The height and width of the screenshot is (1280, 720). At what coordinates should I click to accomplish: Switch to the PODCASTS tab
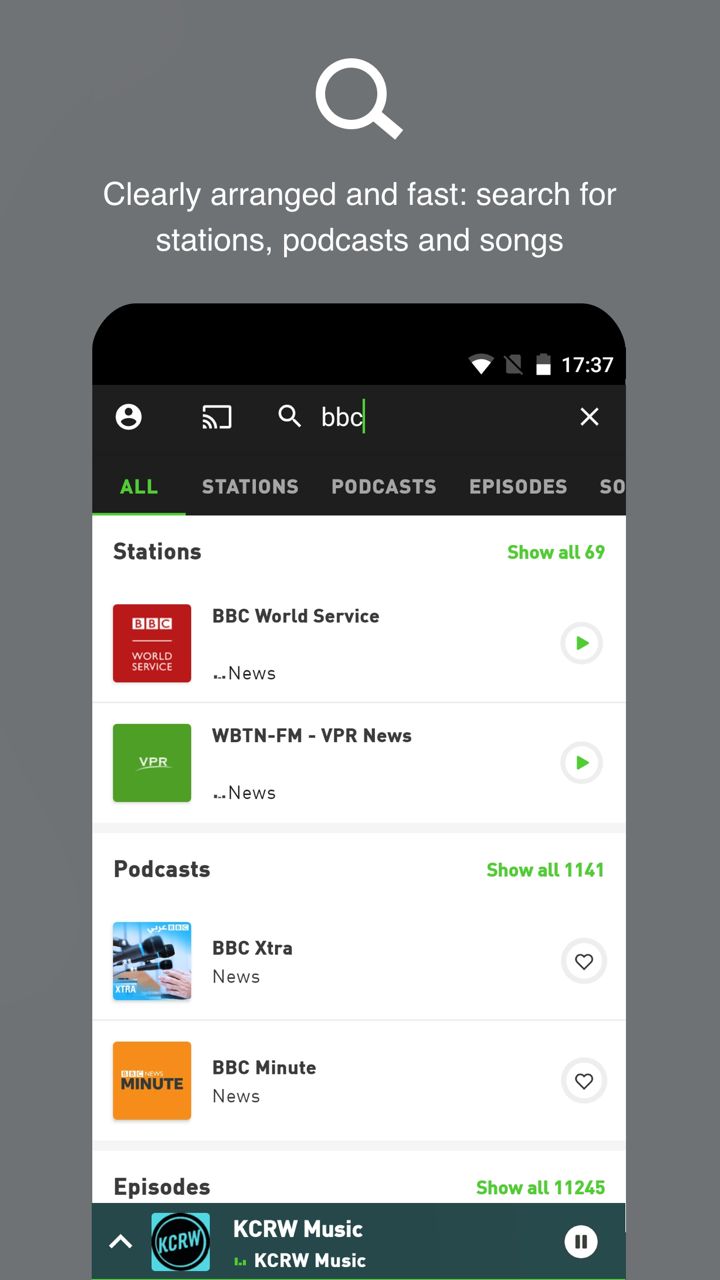384,487
